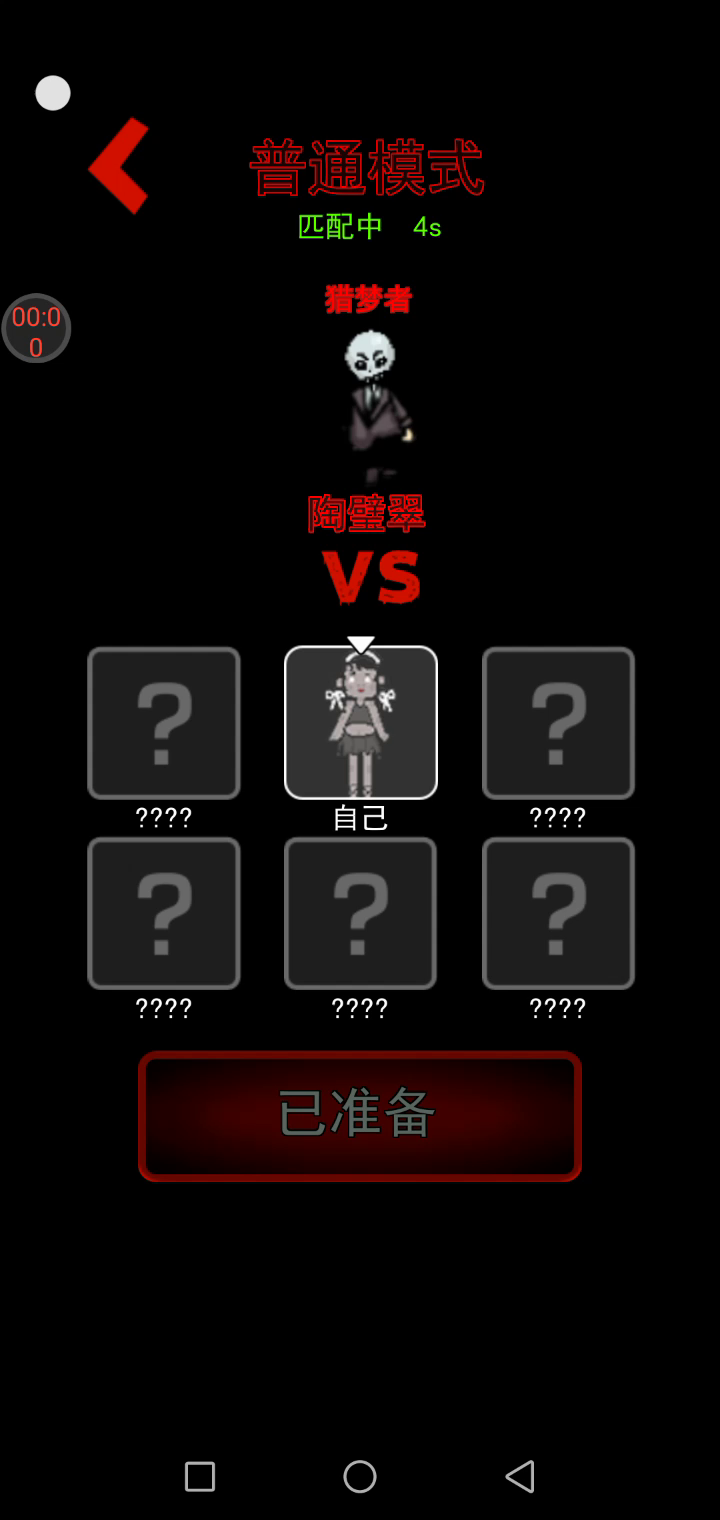Go to the system home screen
This screenshot has width=720, height=1520.
(x=360, y=1476)
